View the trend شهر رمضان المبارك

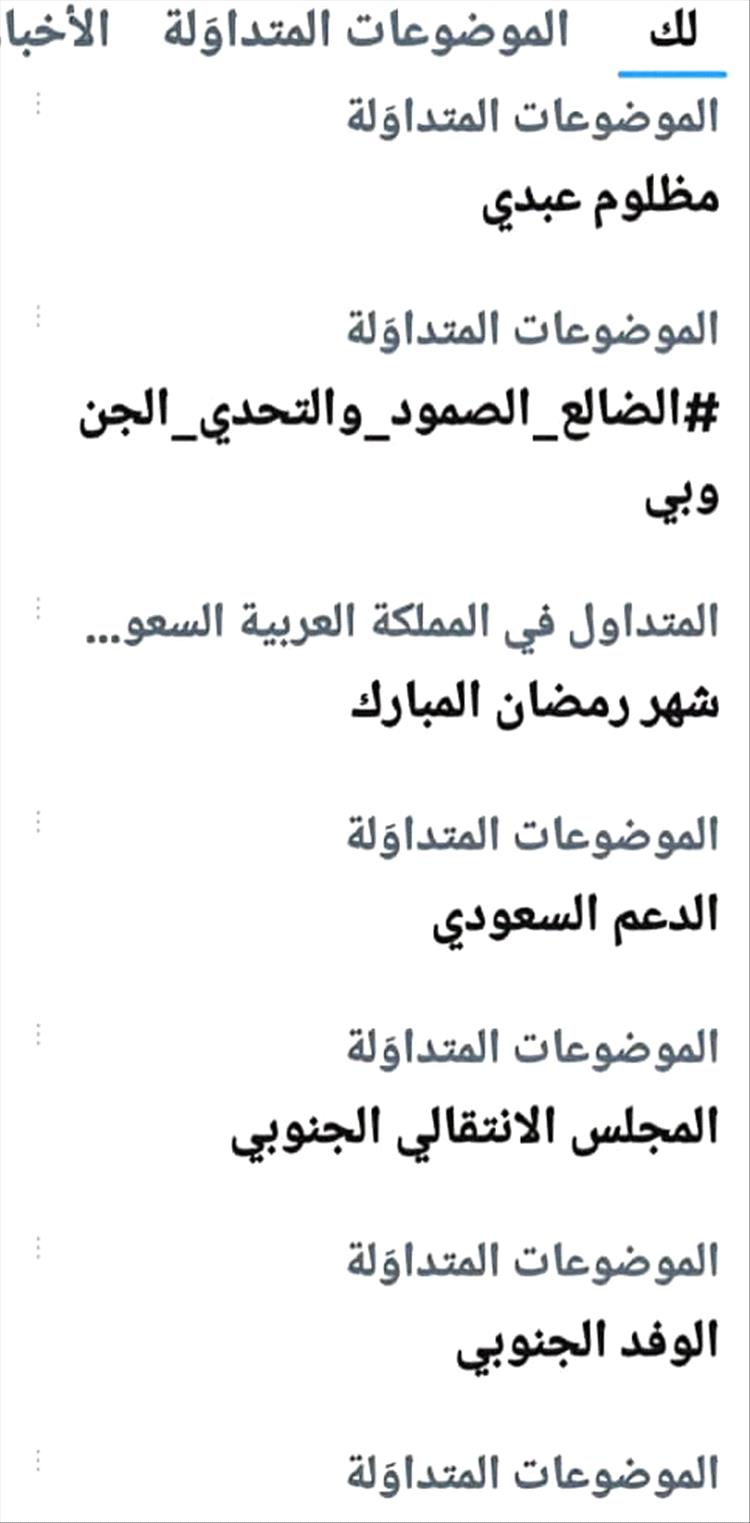(x=535, y=706)
